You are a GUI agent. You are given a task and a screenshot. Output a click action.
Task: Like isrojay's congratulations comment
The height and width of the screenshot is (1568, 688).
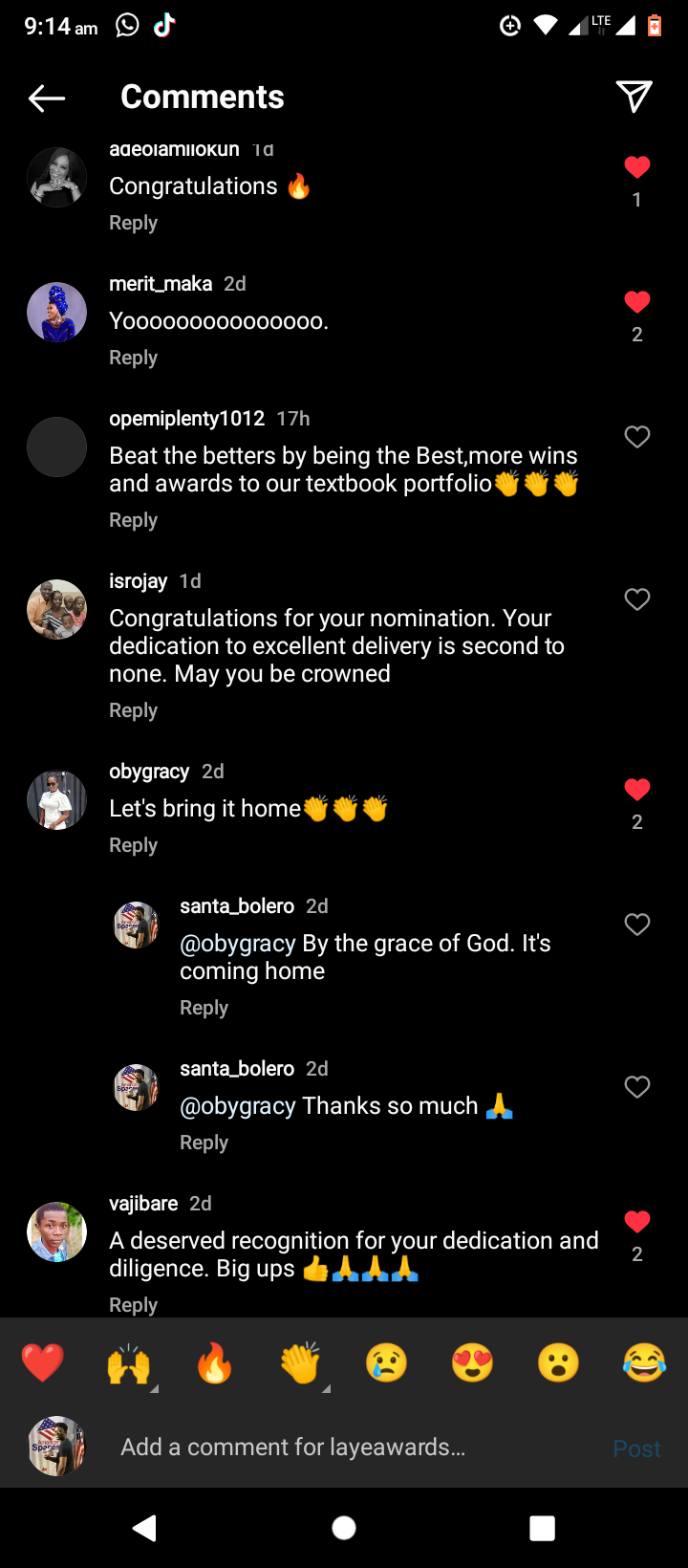(x=637, y=599)
